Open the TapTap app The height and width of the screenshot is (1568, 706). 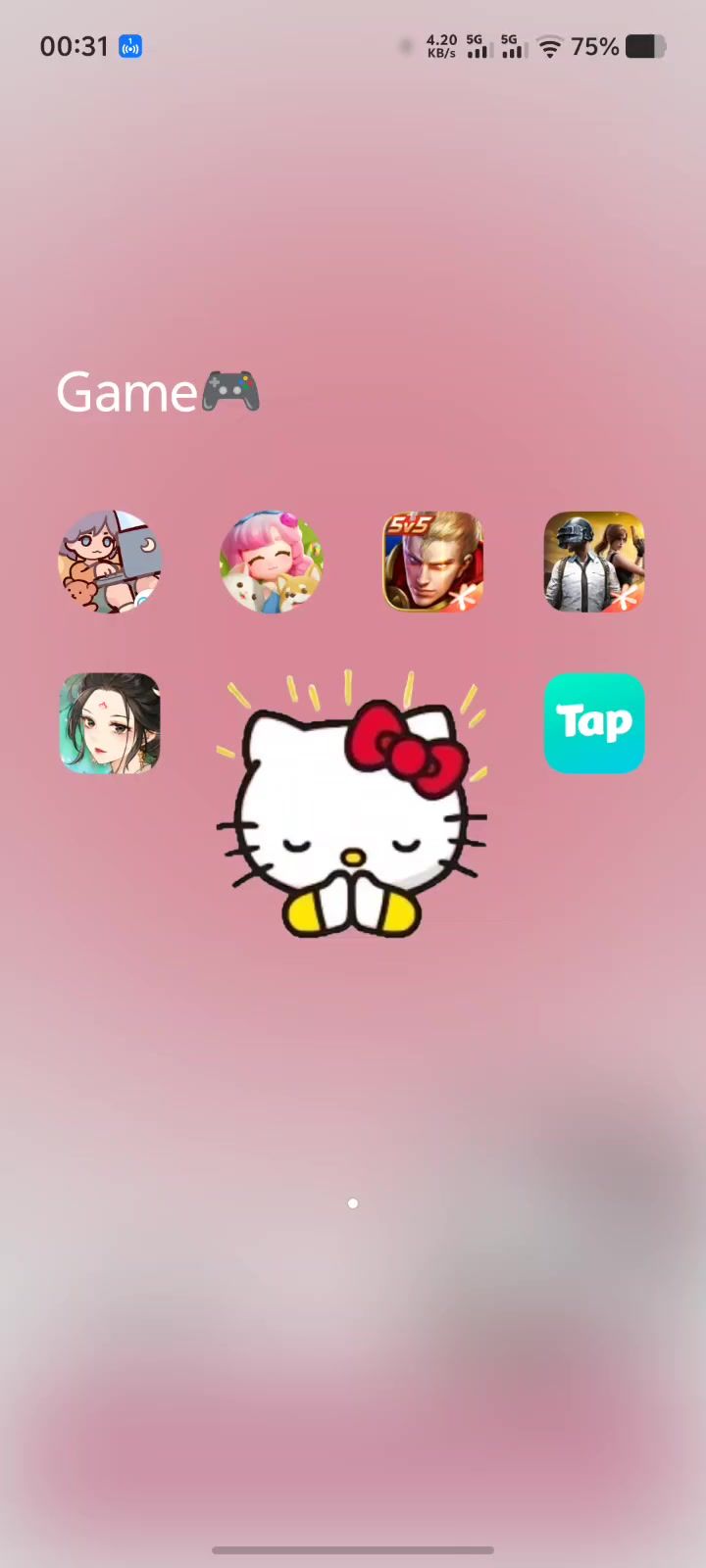(x=594, y=723)
